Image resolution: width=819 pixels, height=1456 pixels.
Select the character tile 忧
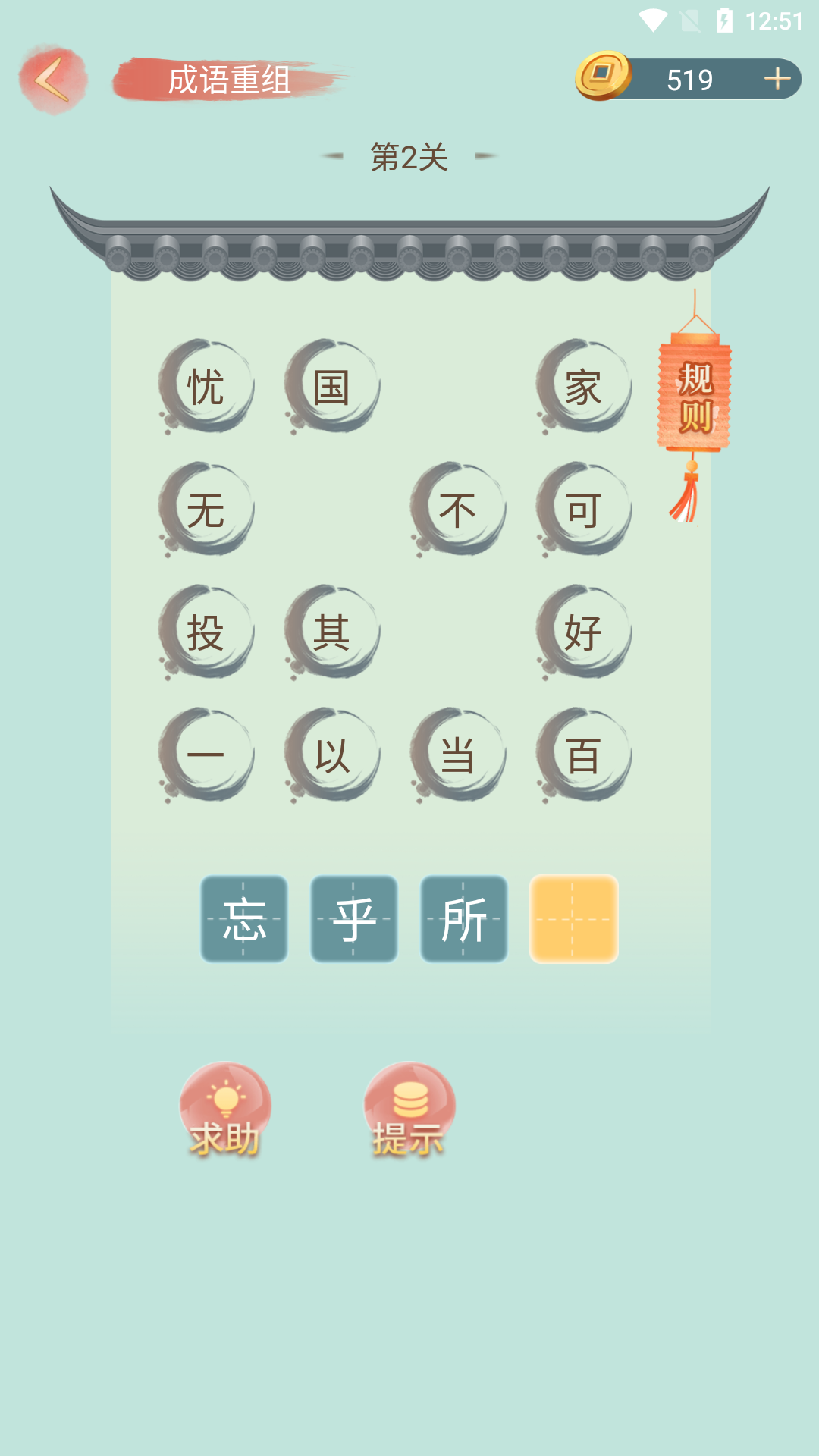point(207,384)
